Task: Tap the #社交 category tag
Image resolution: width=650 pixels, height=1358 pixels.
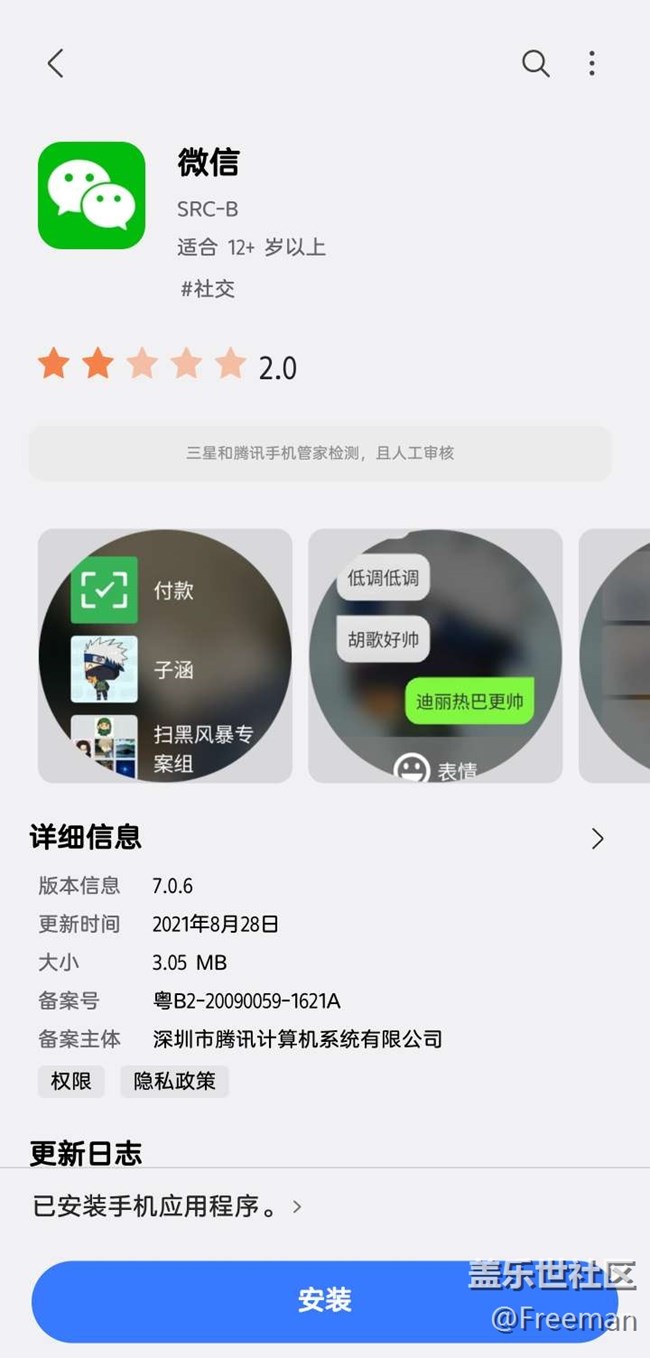Action: (x=207, y=289)
